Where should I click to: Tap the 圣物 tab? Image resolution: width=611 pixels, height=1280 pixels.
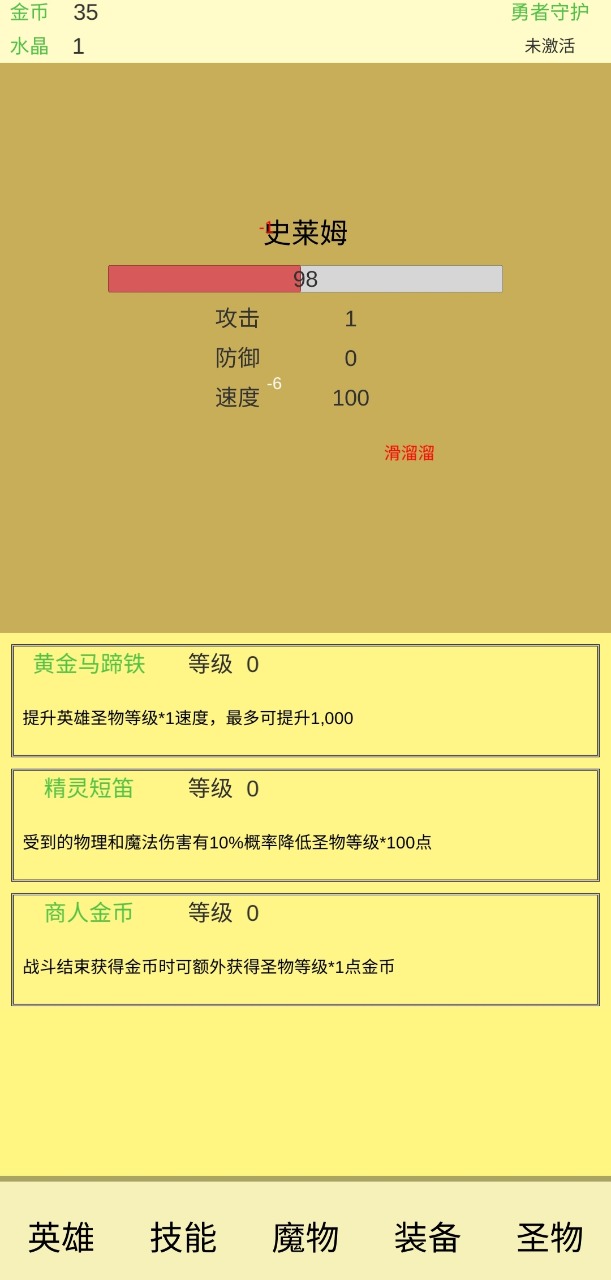549,1237
